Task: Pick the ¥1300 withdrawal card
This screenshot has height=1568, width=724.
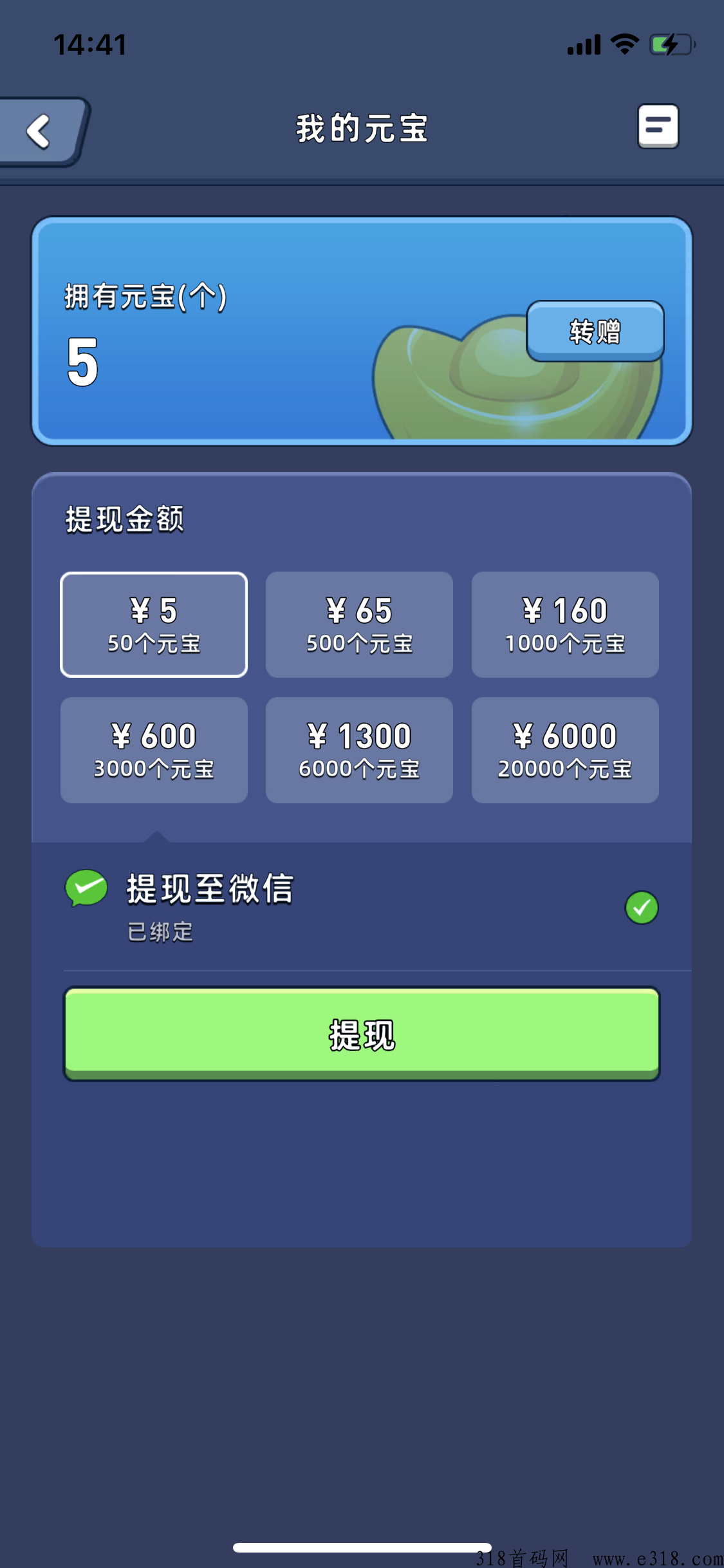Action: 358,750
